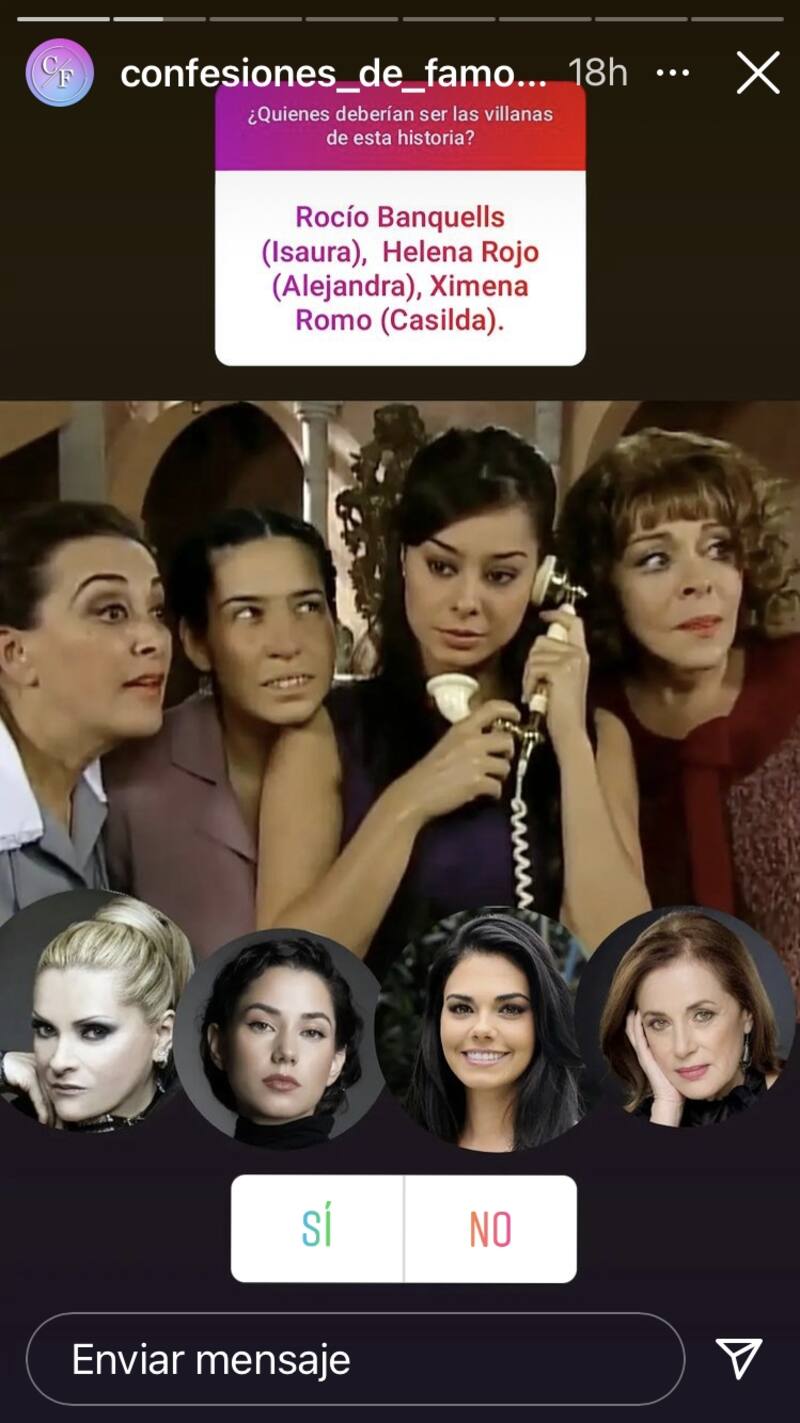Vote SÍ in the poll
The height and width of the screenshot is (1423, 800).
pos(317,1228)
